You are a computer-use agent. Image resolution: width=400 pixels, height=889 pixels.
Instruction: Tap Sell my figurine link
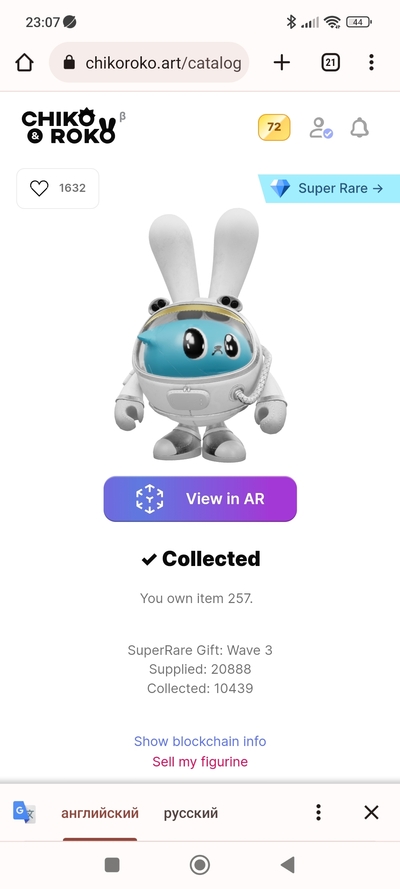click(x=200, y=761)
